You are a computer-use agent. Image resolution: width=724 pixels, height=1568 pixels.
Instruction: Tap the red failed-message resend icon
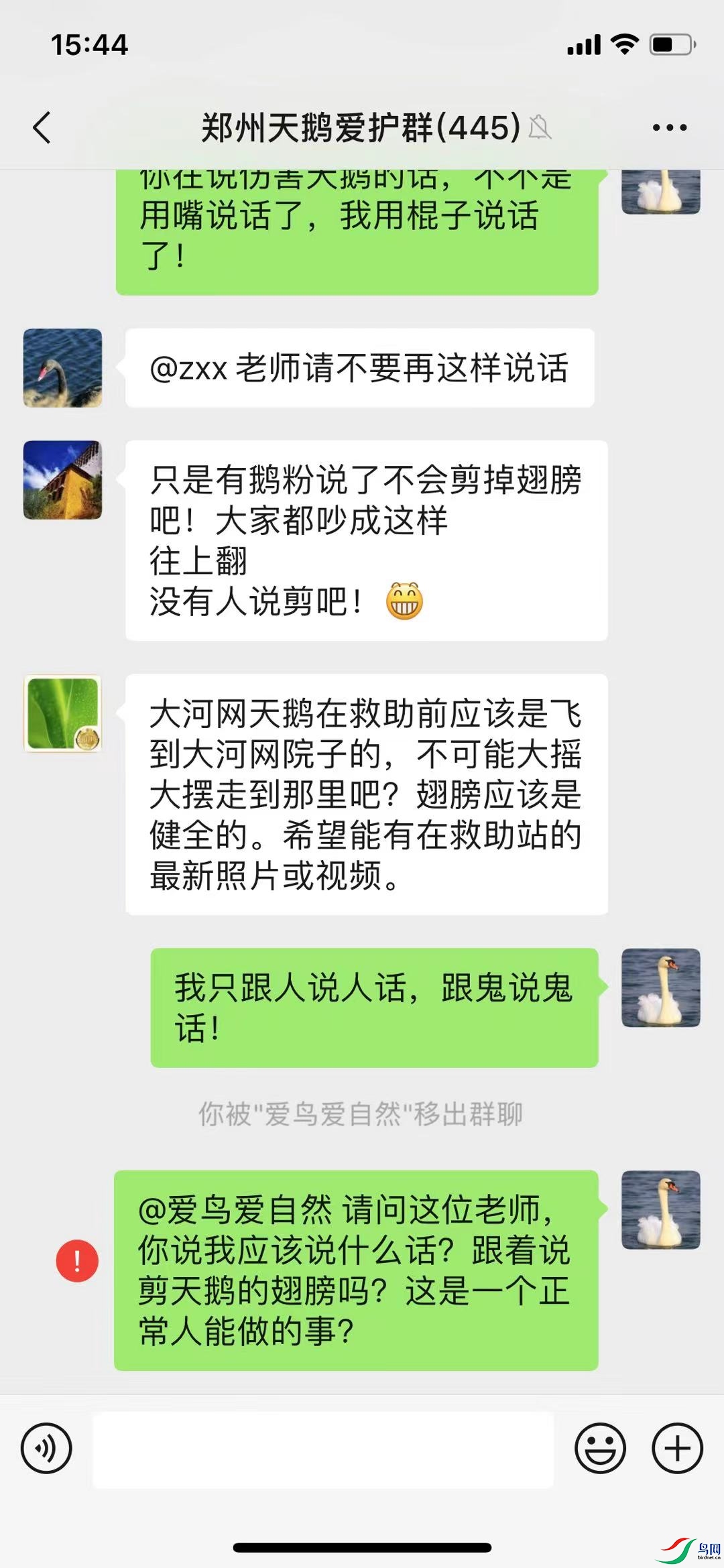click(x=77, y=1261)
